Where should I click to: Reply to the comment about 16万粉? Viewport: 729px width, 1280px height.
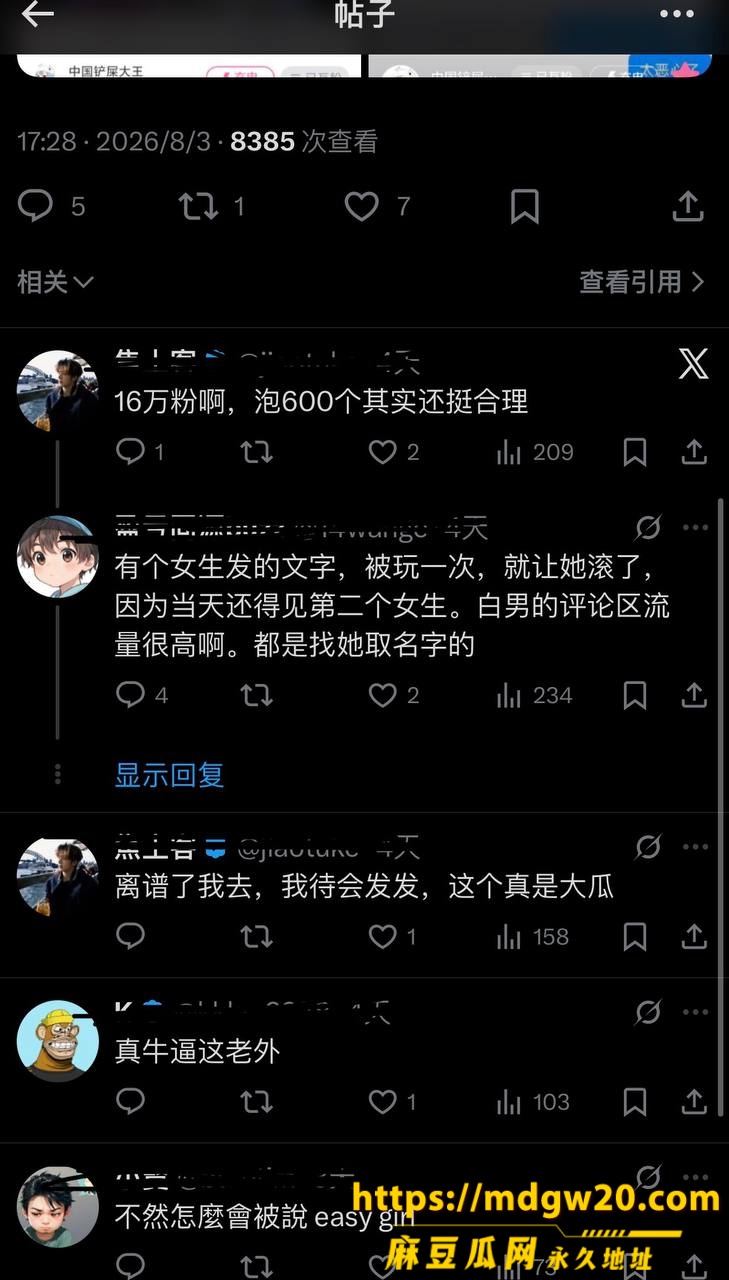[x=131, y=452]
